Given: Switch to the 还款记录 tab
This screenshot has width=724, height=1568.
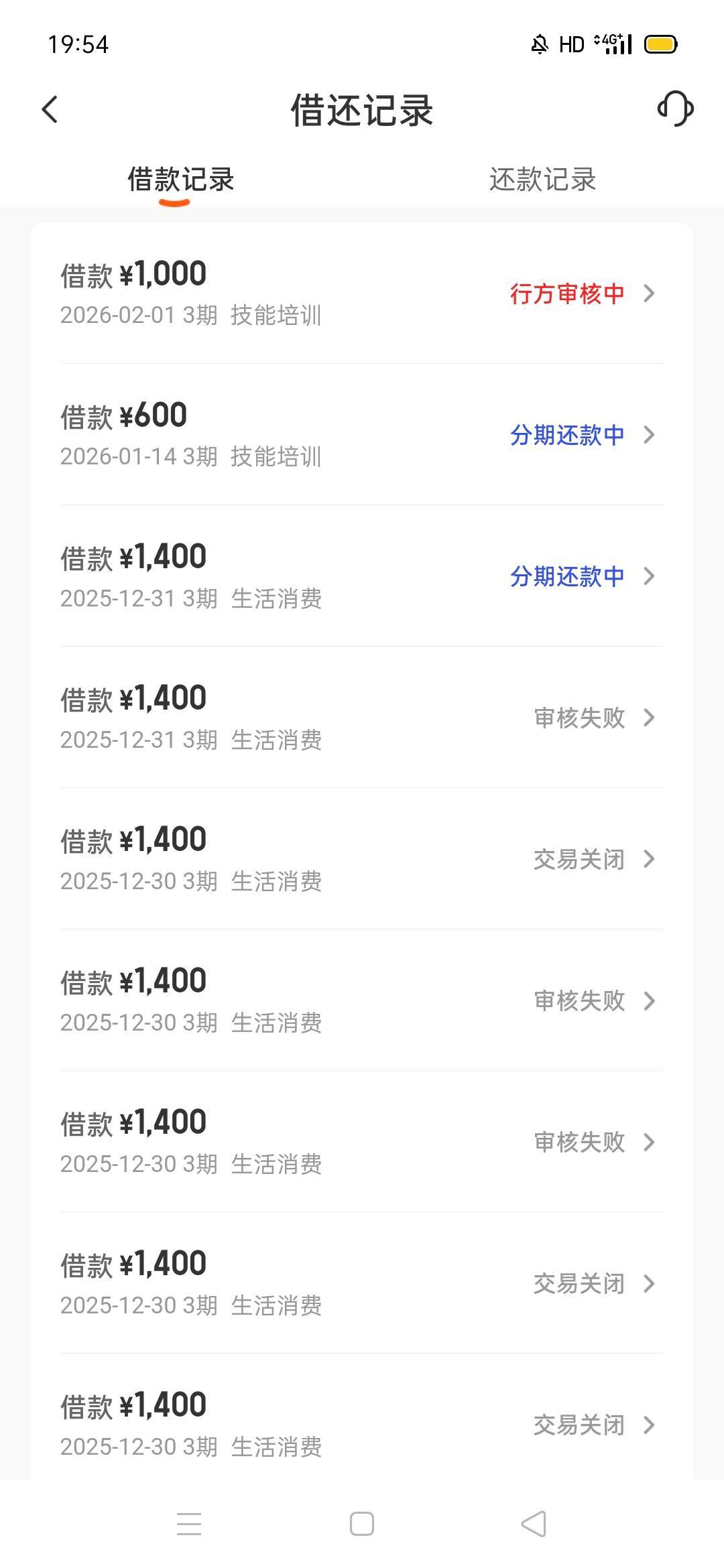Looking at the screenshot, I should (542, 180).
